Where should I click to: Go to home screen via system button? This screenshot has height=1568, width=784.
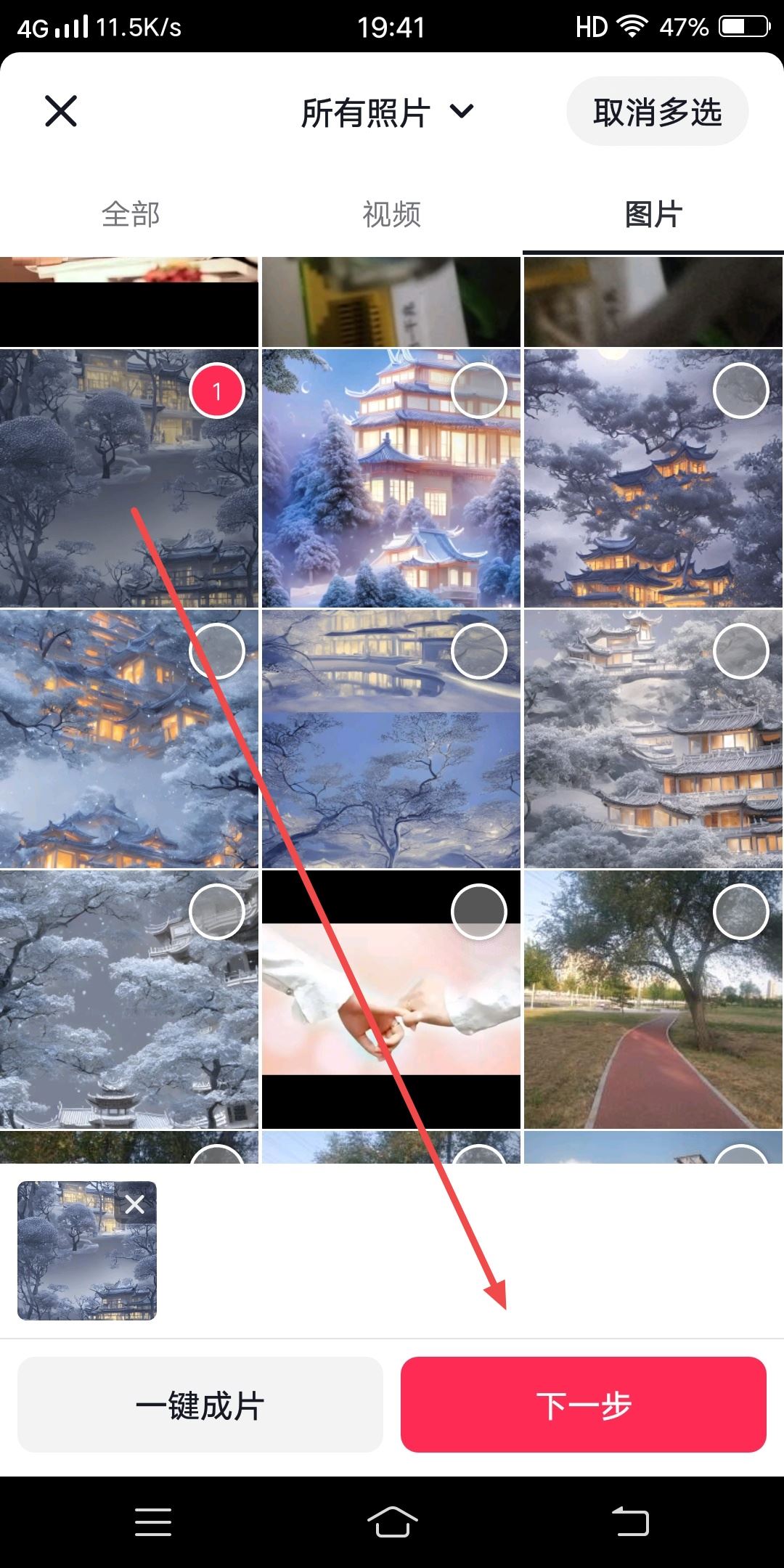click(x=392, y=1522)
